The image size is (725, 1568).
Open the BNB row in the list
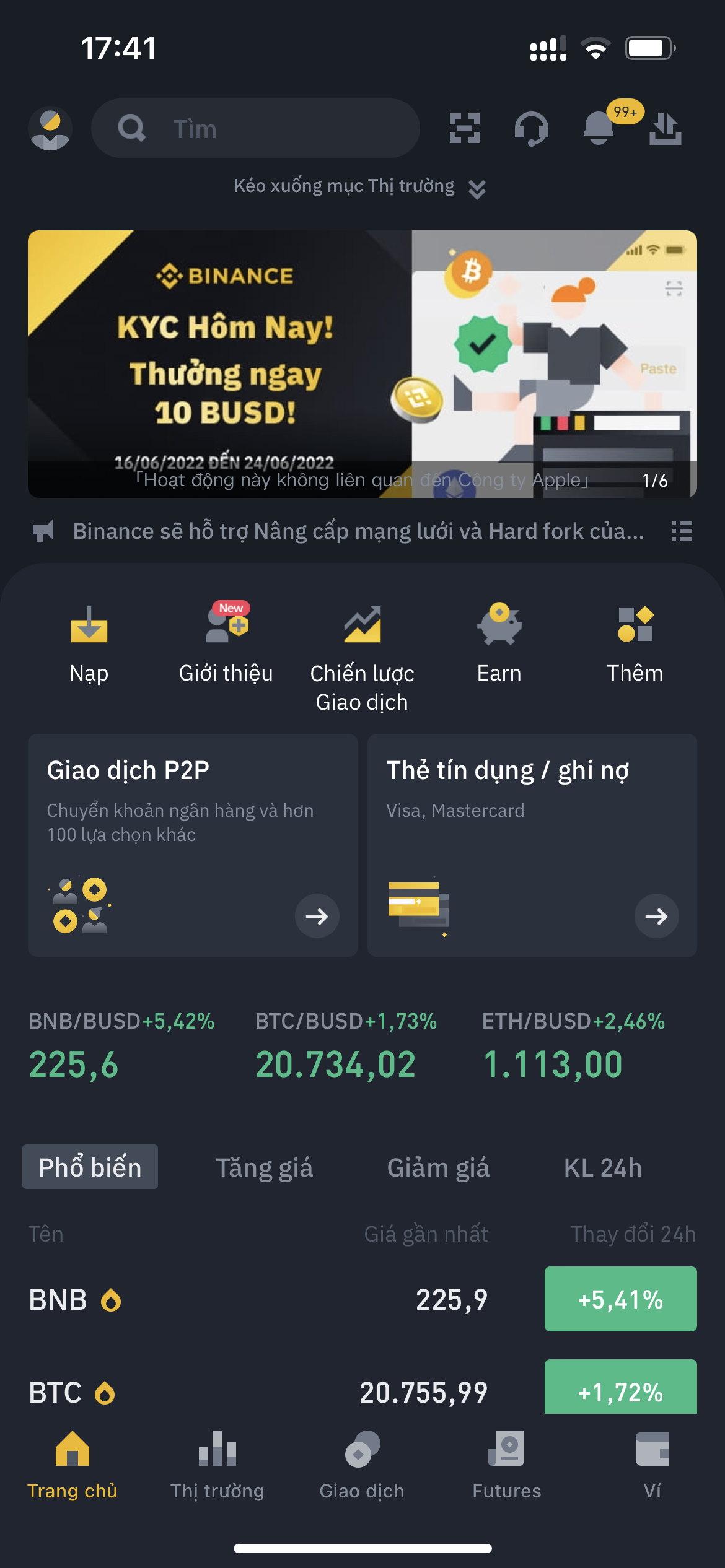pyautogui.click(x=362, y=1299)
